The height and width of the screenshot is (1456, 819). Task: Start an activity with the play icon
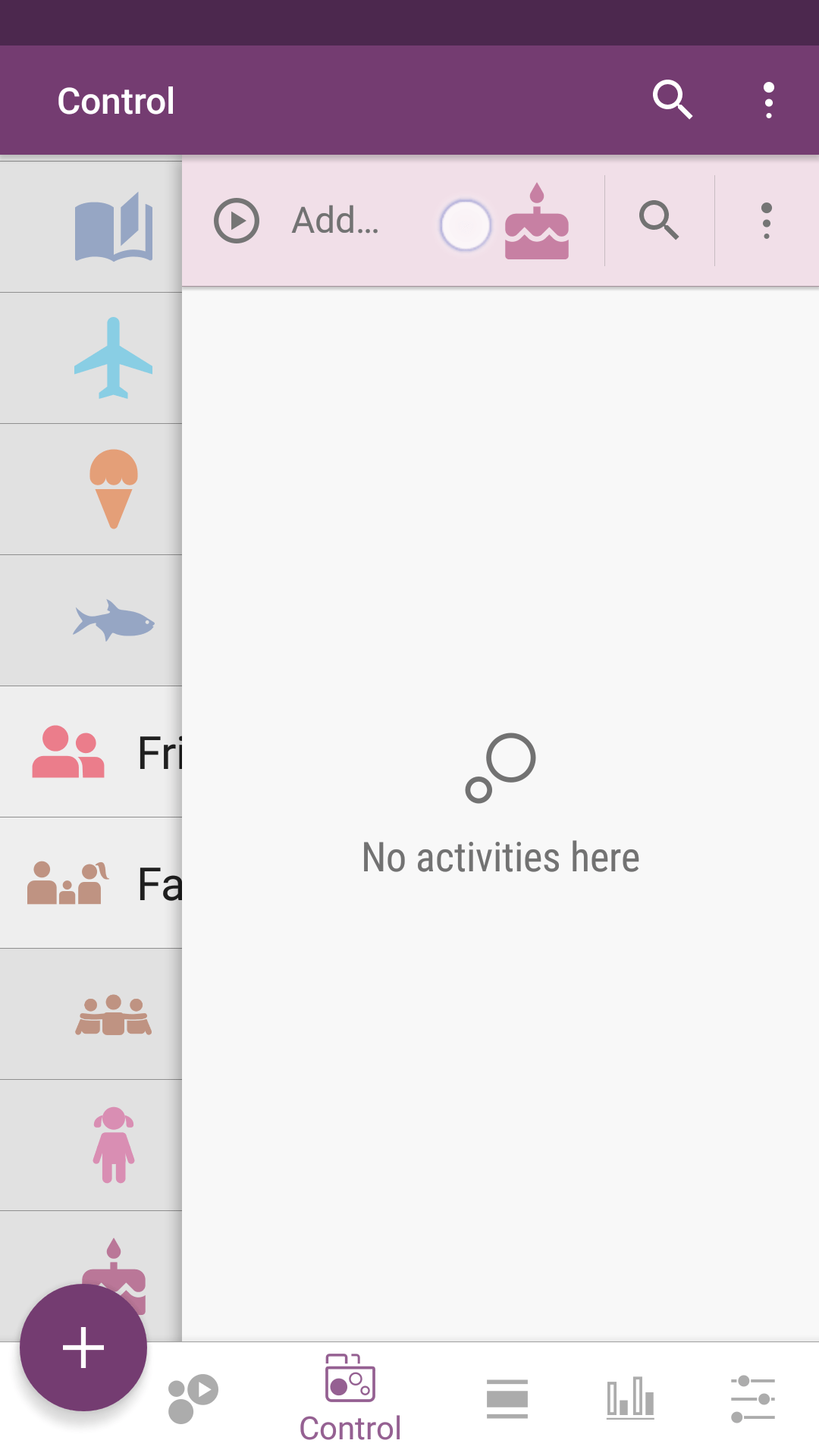tap(237, 221)
